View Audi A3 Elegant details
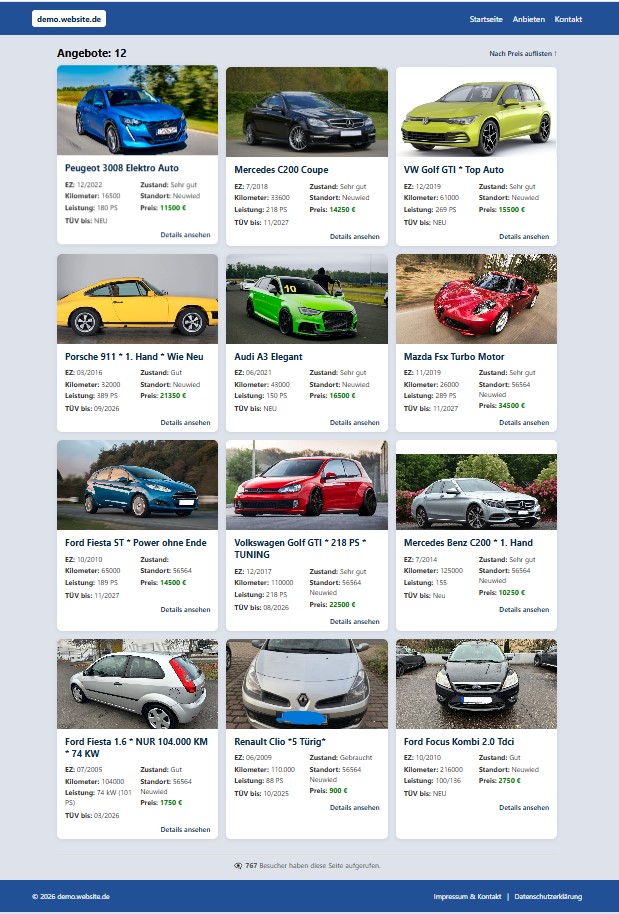Viewport: 619px width, 914px height. coord(354,422)
